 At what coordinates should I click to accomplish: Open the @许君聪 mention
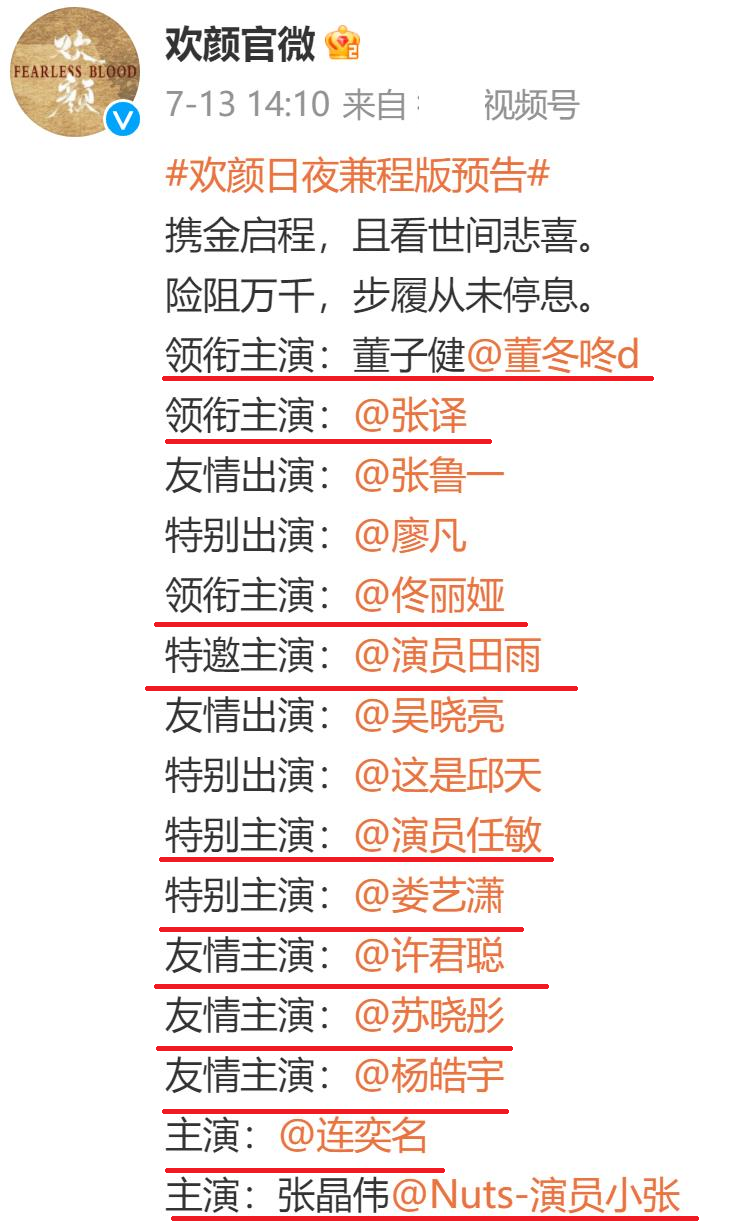pyautogui.click(x=429, y=956)
